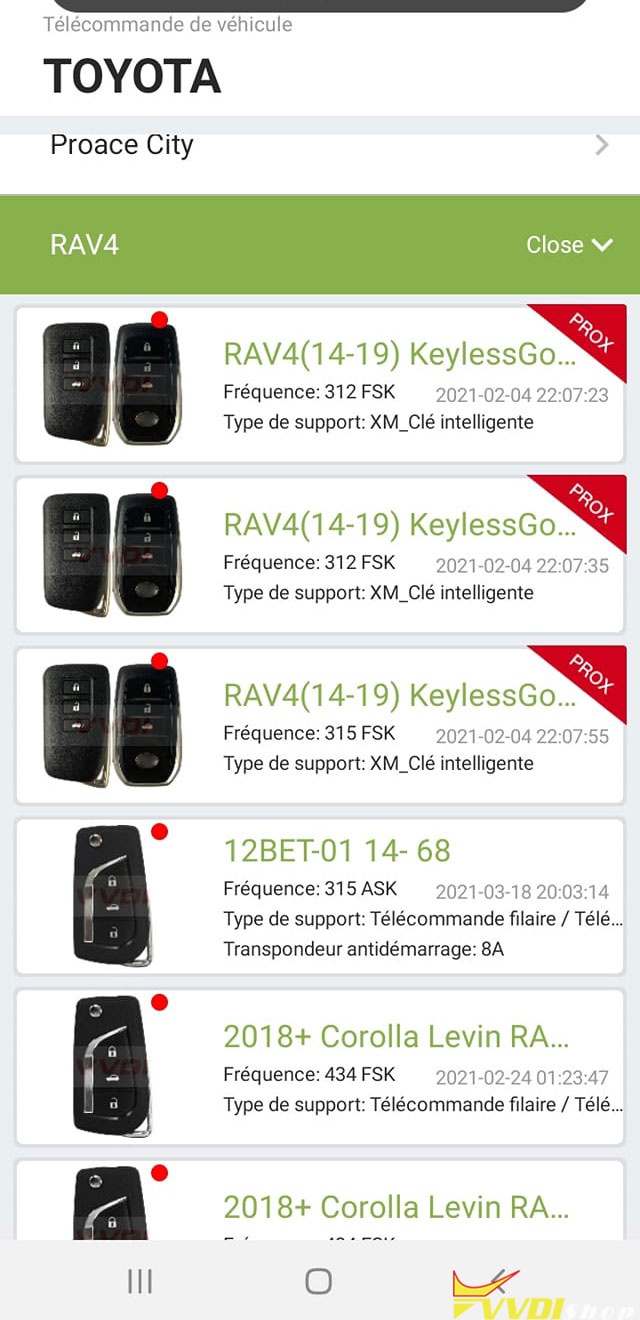Tap the system home button
This screenshot has height=1320, width=640.
[318, 1281]
